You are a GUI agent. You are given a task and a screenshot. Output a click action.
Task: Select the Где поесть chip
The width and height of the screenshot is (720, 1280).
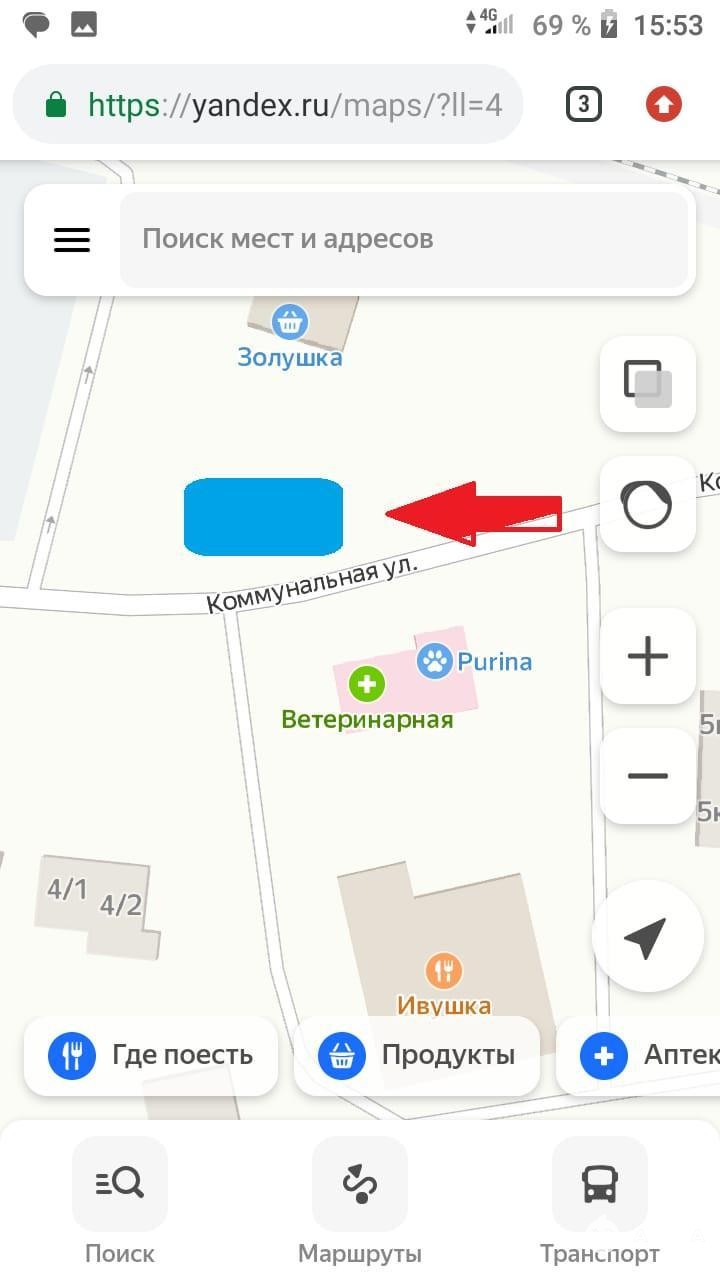click(x=151, y=1055)
